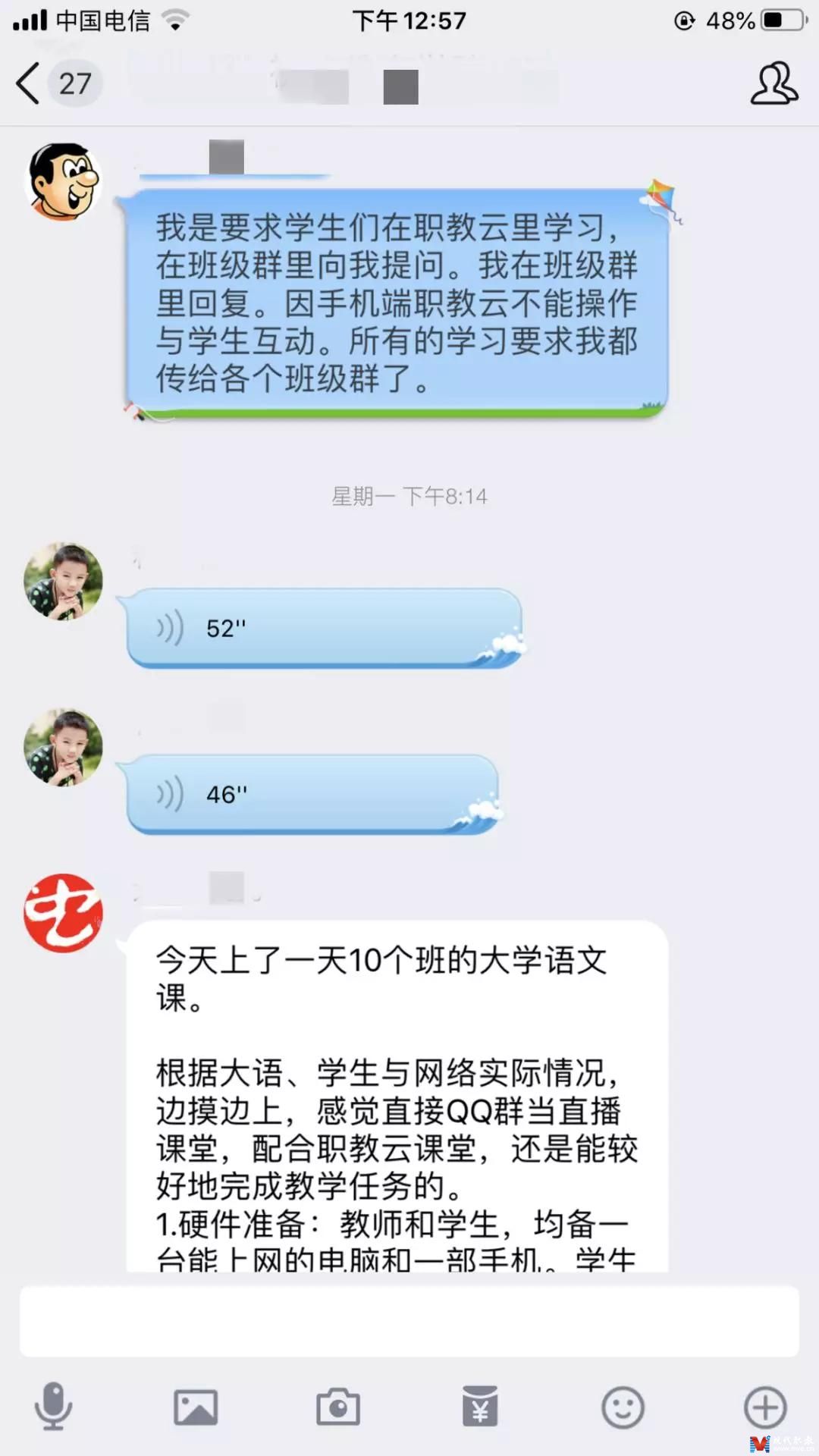
Task: Play the 46-second voice message
Action: tap(312, 794)
